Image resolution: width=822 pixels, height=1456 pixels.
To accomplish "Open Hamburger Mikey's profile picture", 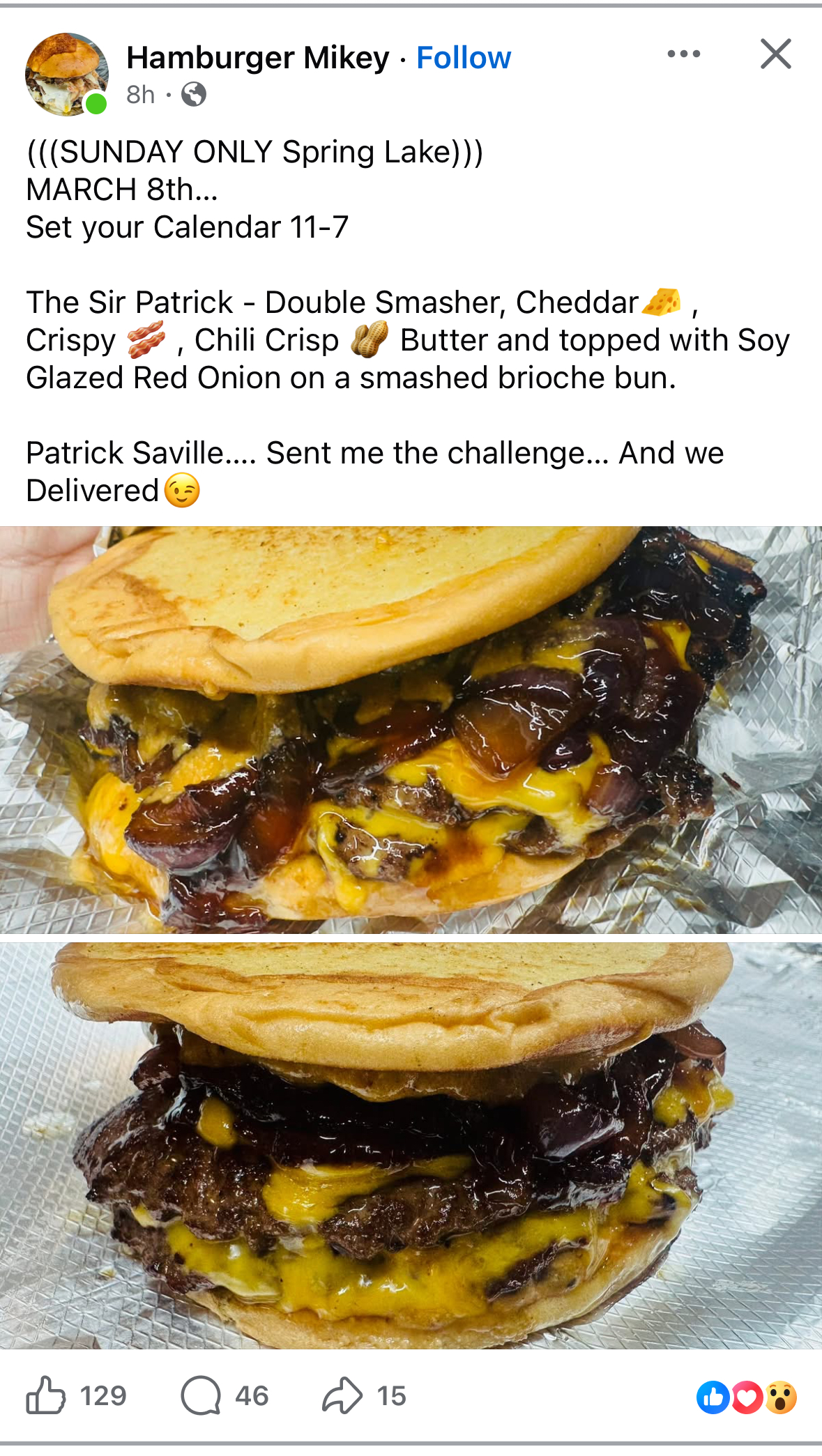I will [66, 74].
